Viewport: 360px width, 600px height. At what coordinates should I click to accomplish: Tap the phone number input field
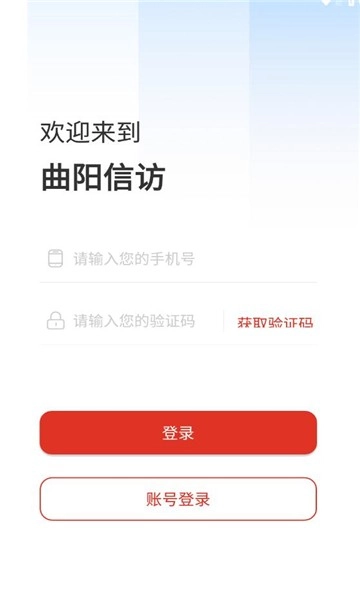[178, 259]
